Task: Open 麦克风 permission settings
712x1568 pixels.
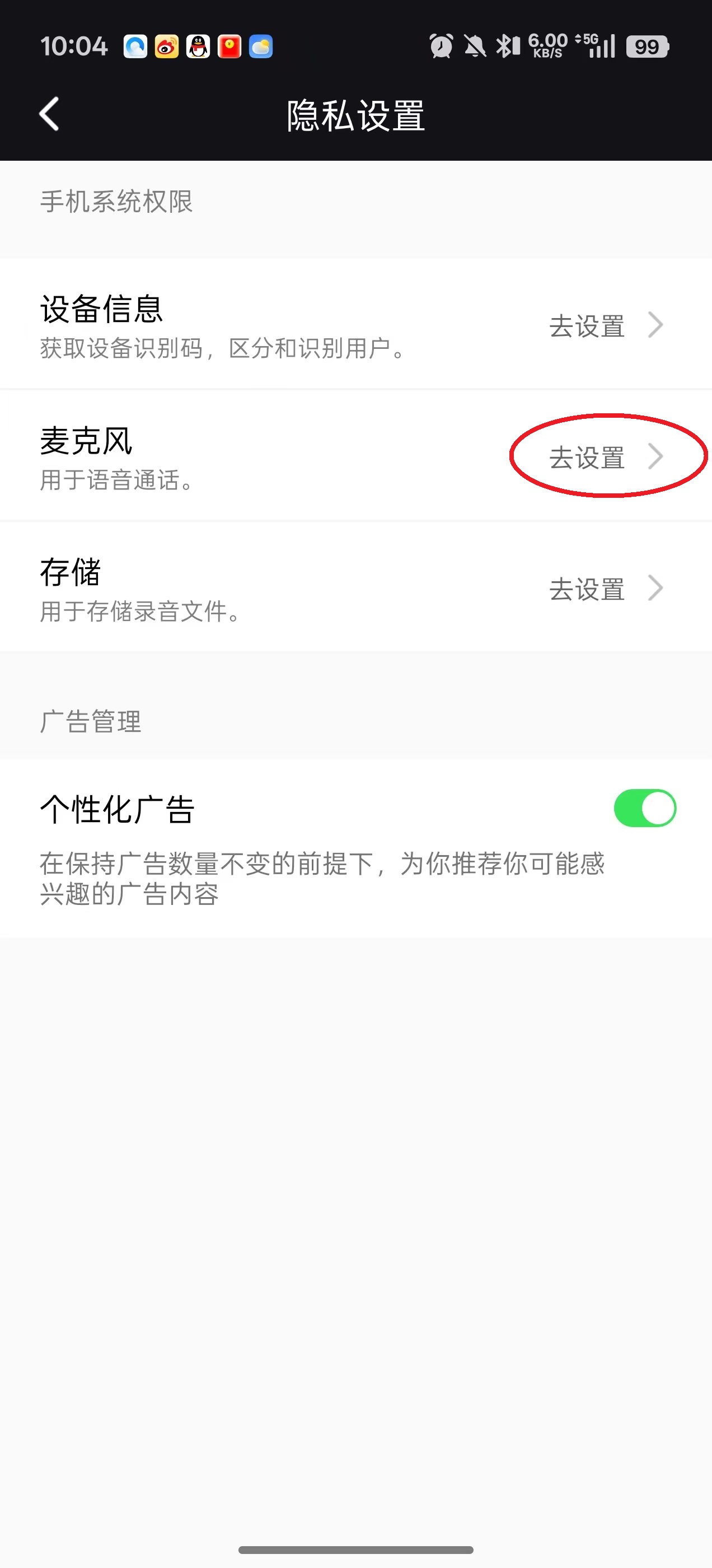Action: click(x=605, y=457)
